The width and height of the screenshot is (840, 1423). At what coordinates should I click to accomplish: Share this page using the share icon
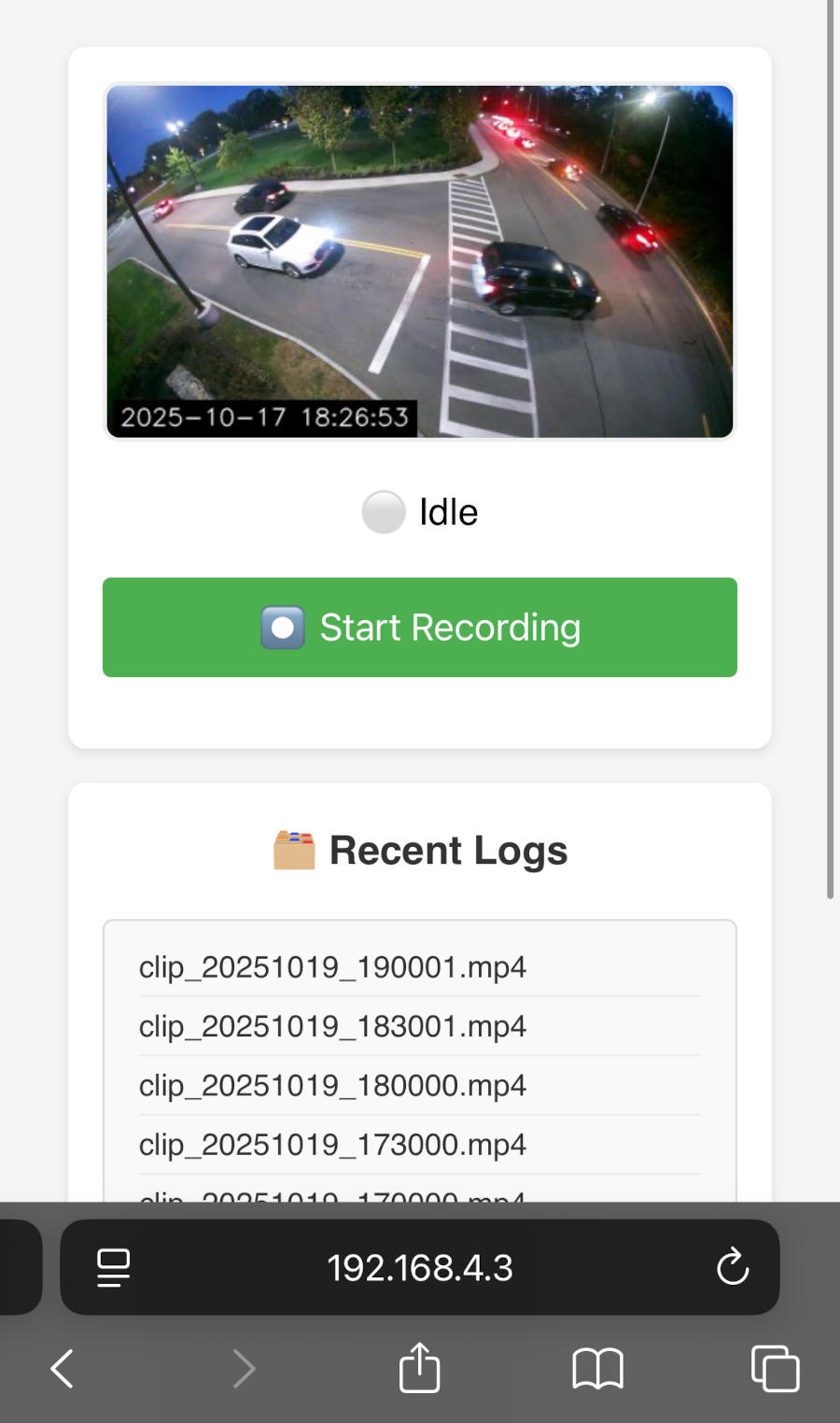418,1367
